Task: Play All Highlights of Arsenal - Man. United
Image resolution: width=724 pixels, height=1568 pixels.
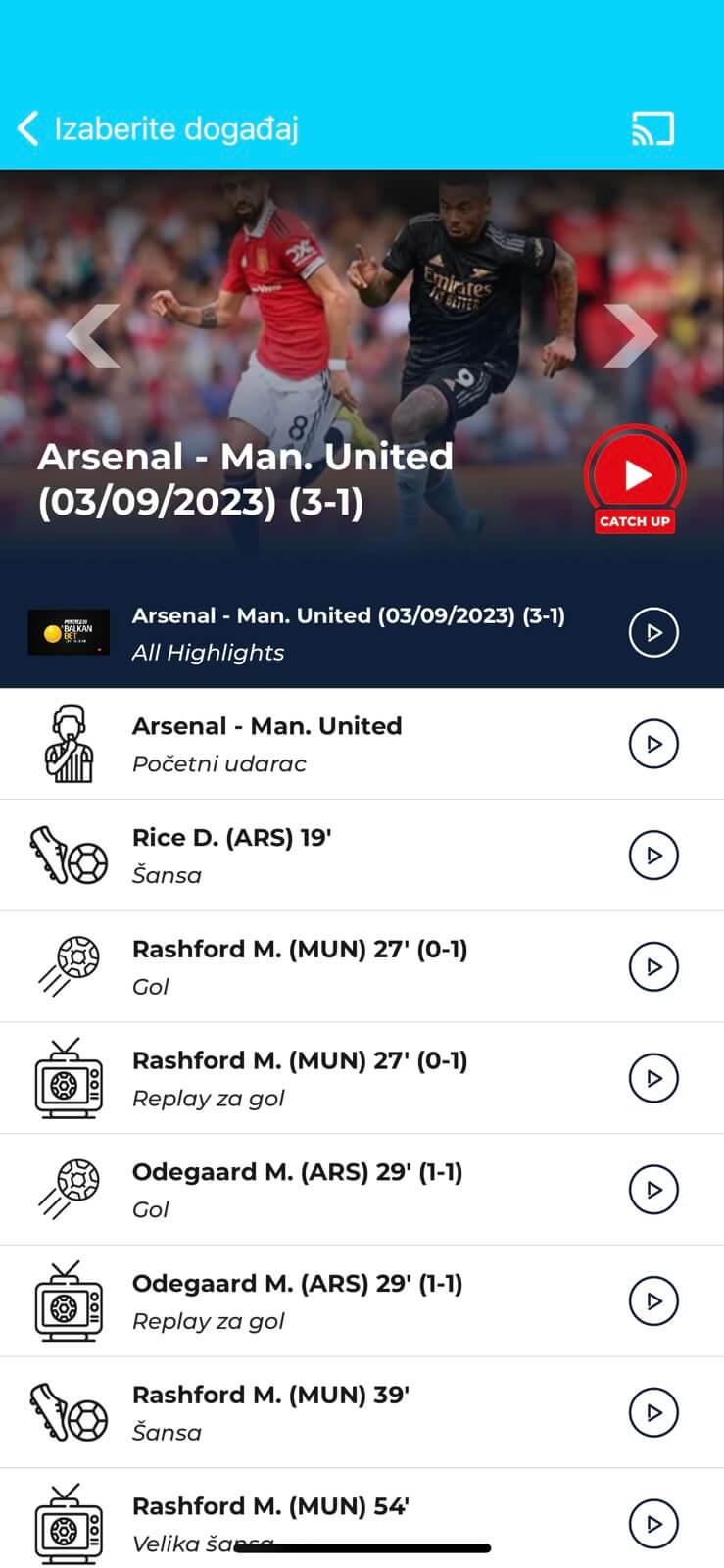Action: click(653, 633)
